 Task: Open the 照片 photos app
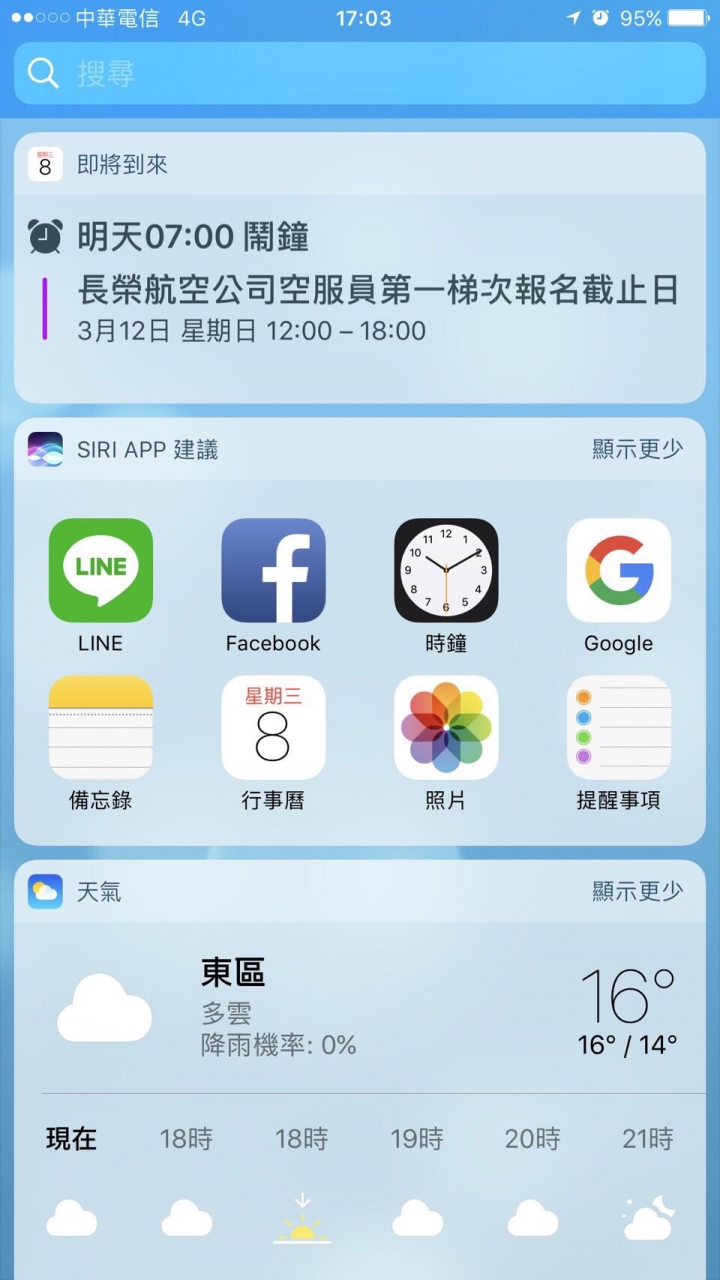446,728
